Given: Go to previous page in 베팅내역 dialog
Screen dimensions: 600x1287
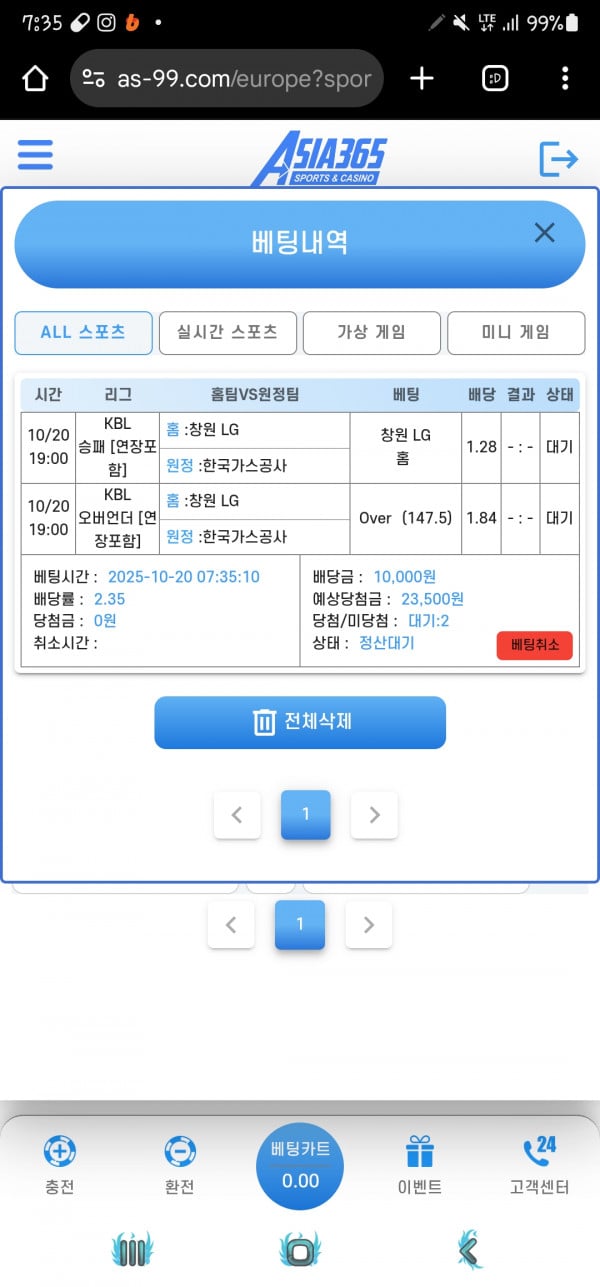Looking at the screenshot, I should click(237, 815).
